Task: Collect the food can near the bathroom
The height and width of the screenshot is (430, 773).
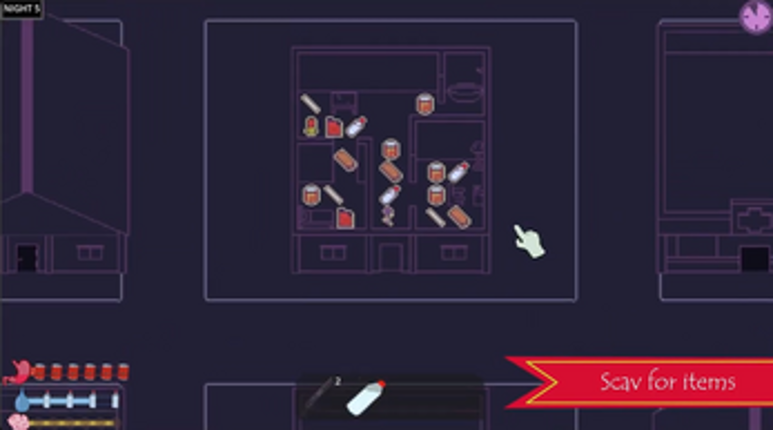Action: pos(425,103)
